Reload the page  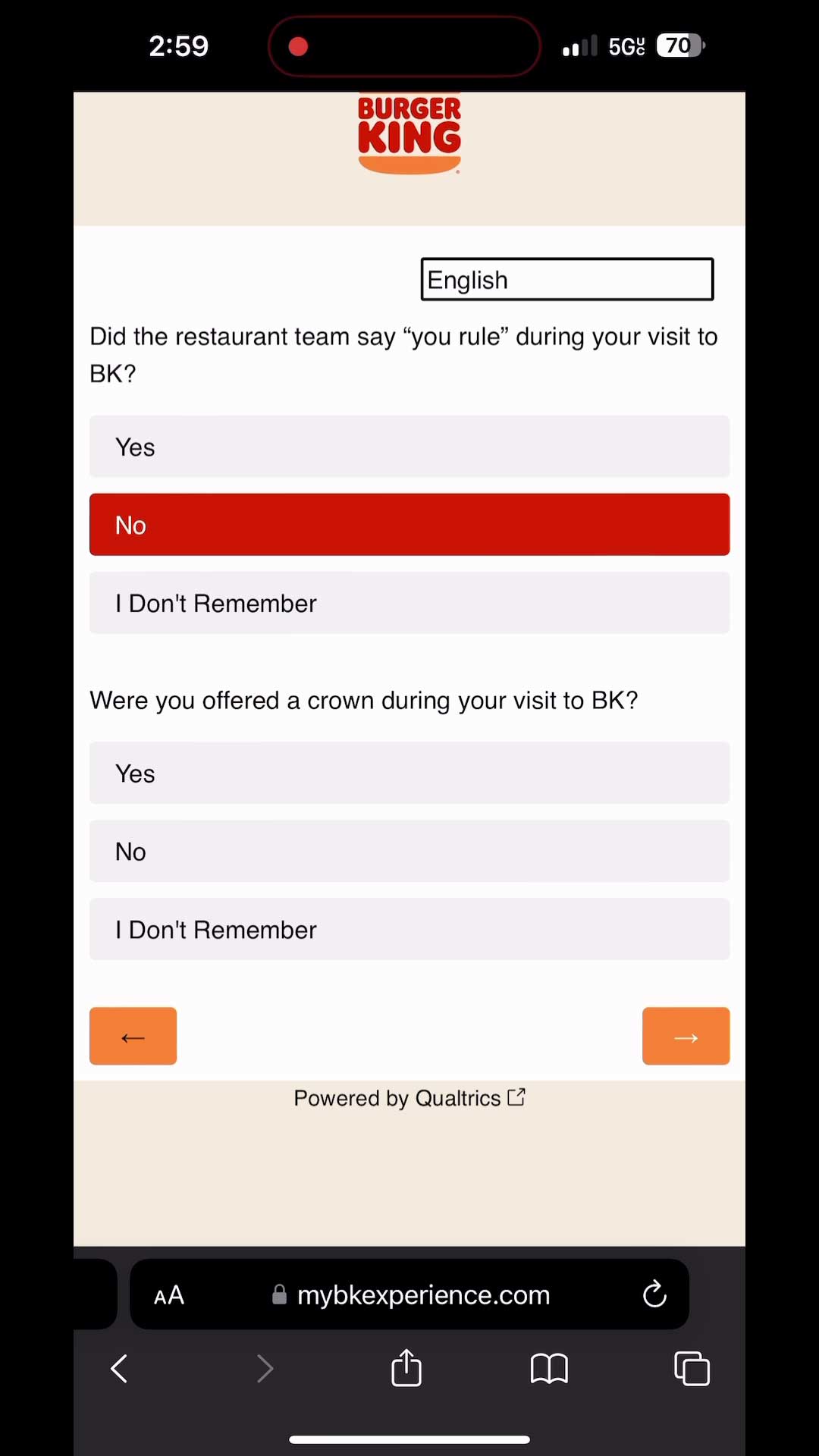click(x=654, y=1294)
